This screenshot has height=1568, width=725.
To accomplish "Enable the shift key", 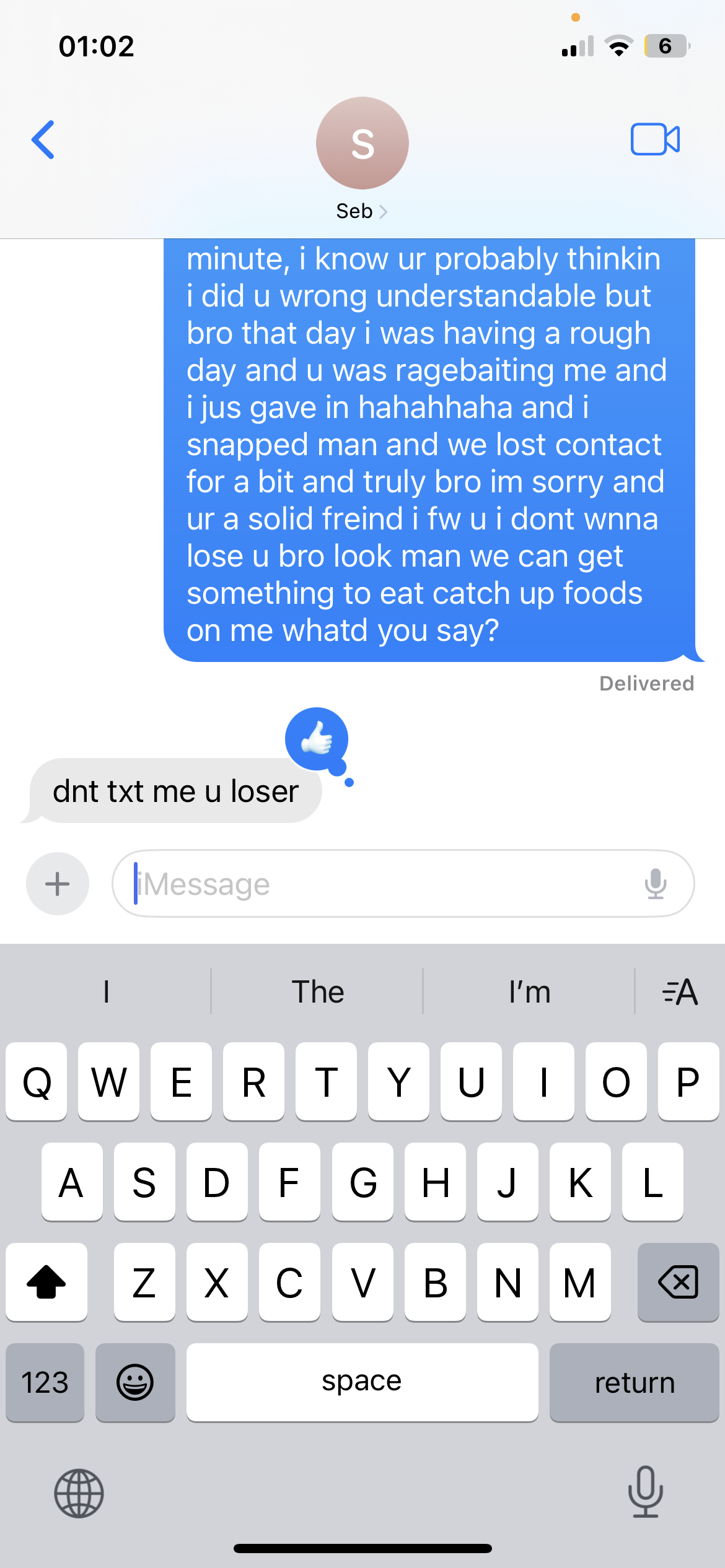I will click(x=46, y=1282).
